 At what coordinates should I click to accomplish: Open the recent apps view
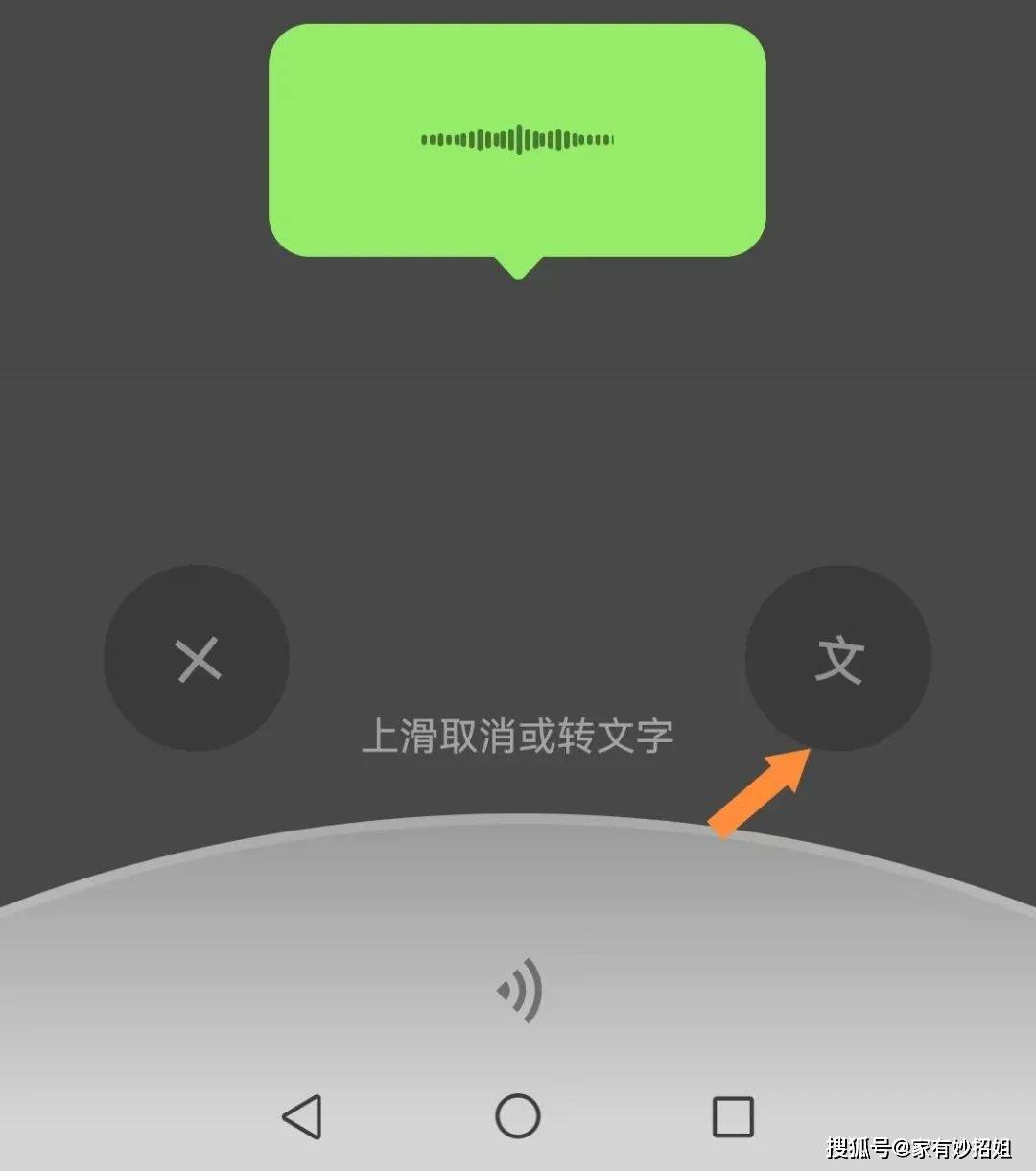tap(733, 1116)
